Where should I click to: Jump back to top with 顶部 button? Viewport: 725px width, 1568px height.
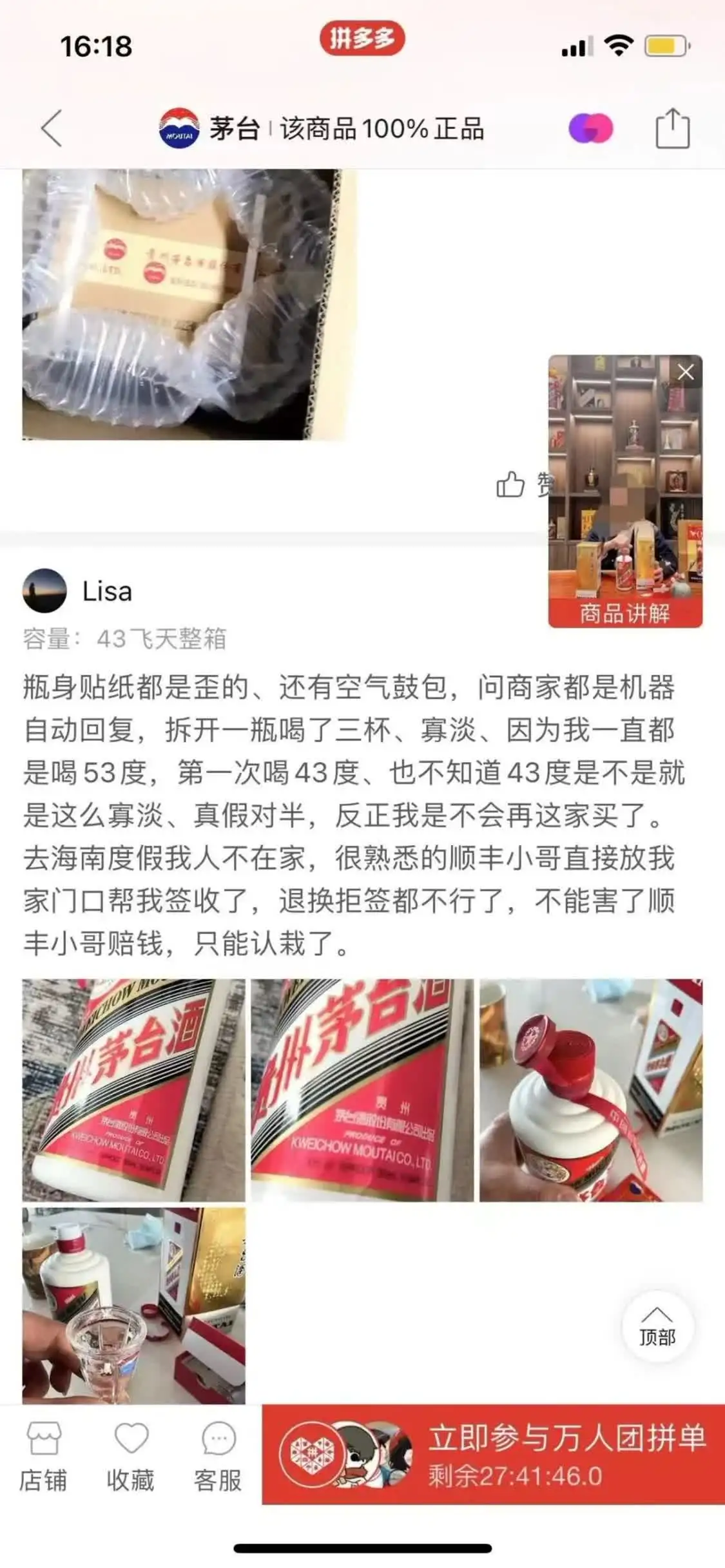[657, 1326]
